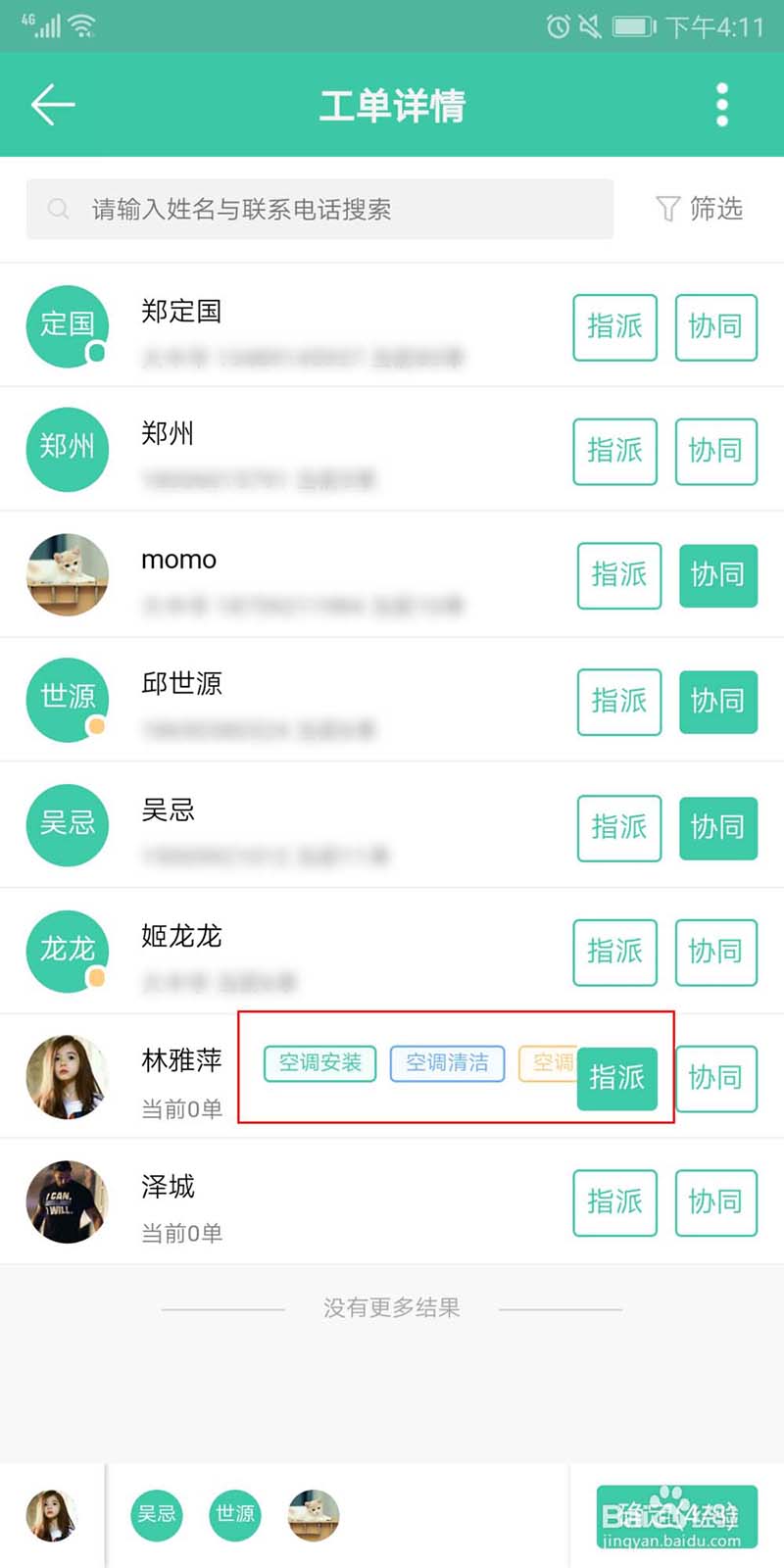Add 姬龙龙 via the 协同 button
The height and width of the screenshot is (1568, 784).
[x=716, y=952]
